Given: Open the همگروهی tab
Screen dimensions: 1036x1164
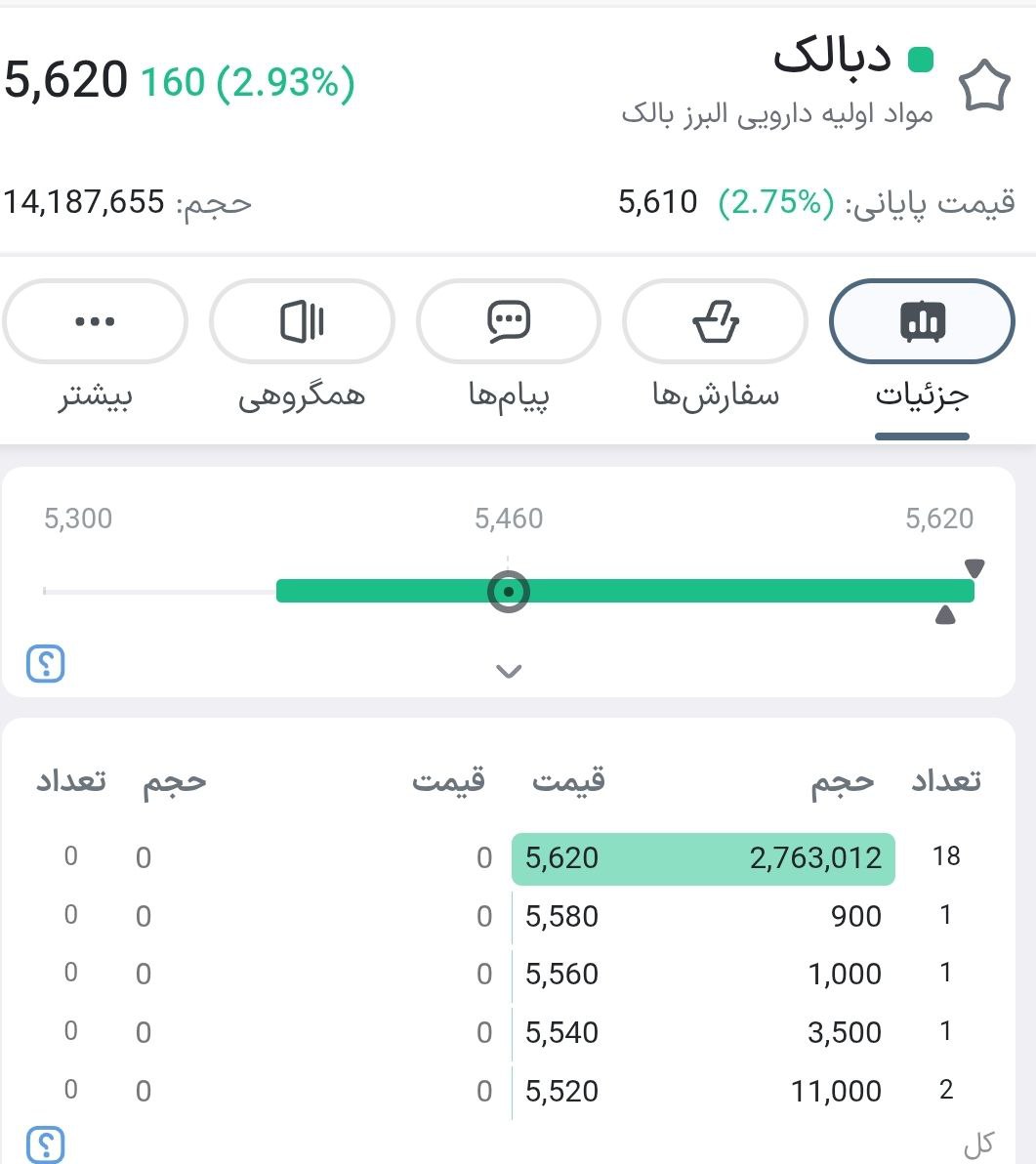Looking at the screenshot, I should coord(302,321).
